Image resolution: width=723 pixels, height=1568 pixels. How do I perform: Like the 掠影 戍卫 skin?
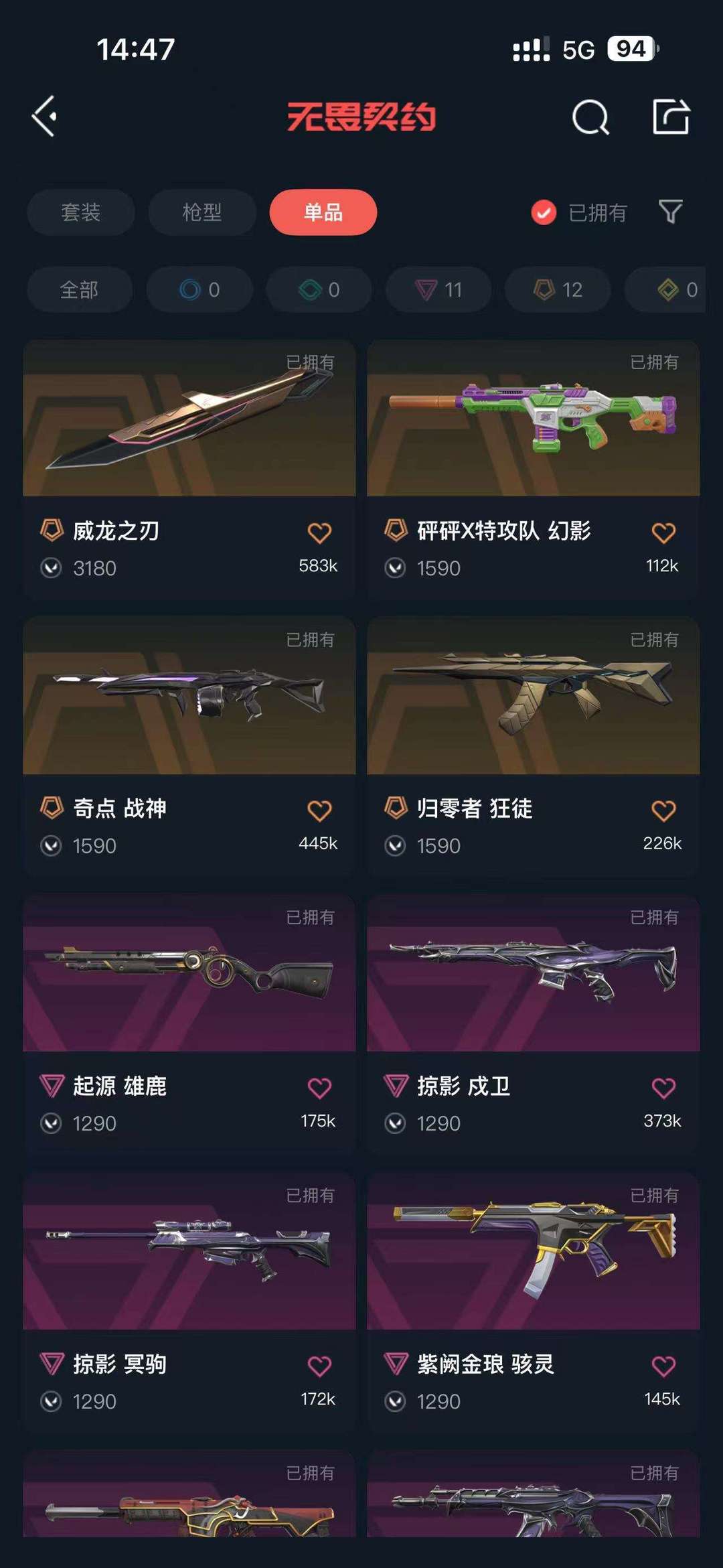pyautogui.click(x=663, y=1088)
